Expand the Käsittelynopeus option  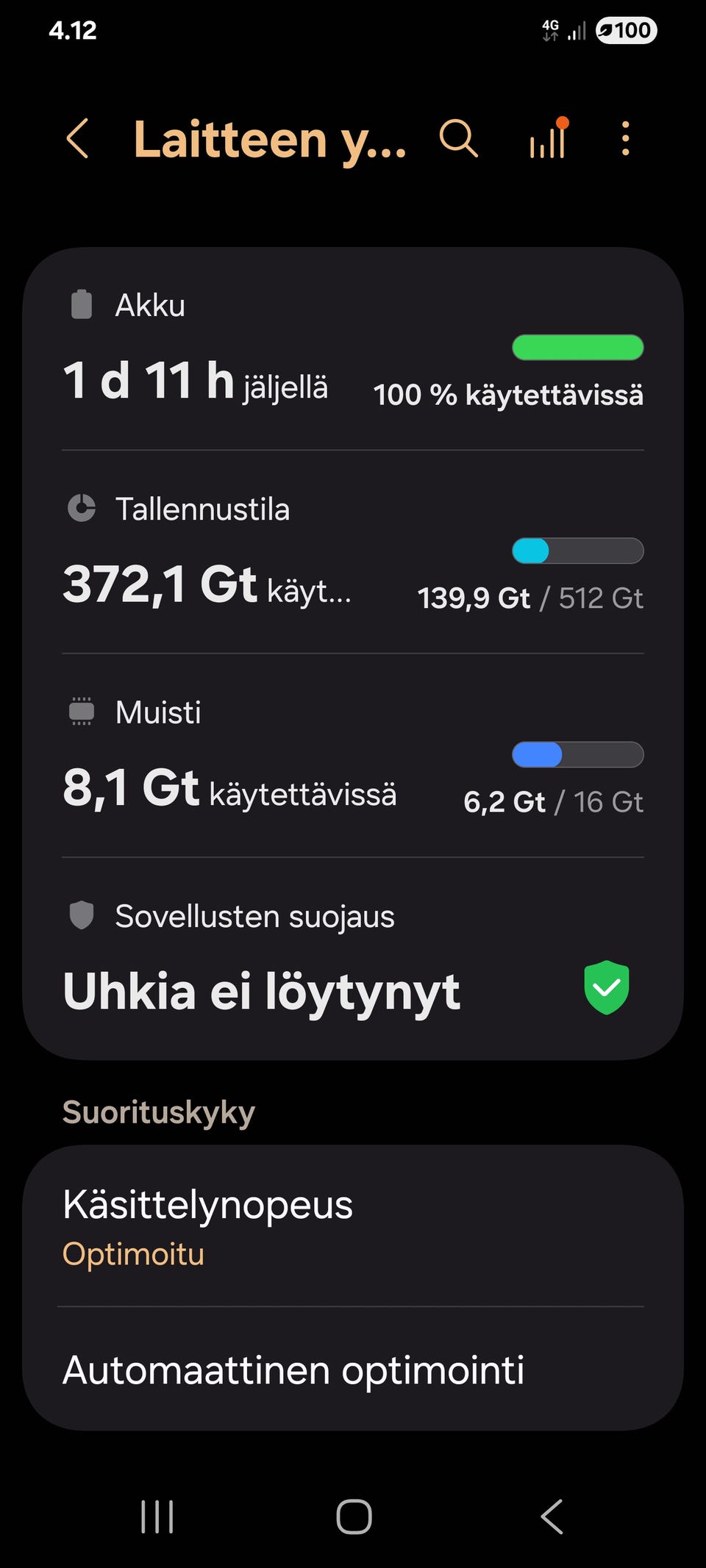[x=208, y=1203]
